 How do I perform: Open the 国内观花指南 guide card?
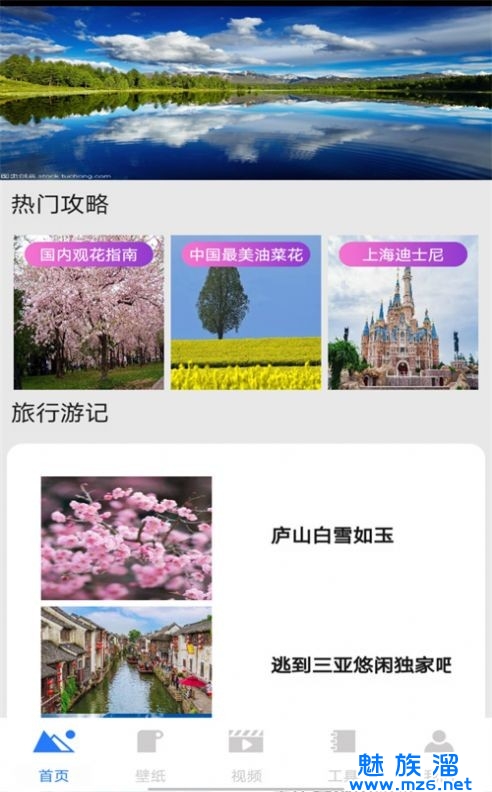[89, 312]
